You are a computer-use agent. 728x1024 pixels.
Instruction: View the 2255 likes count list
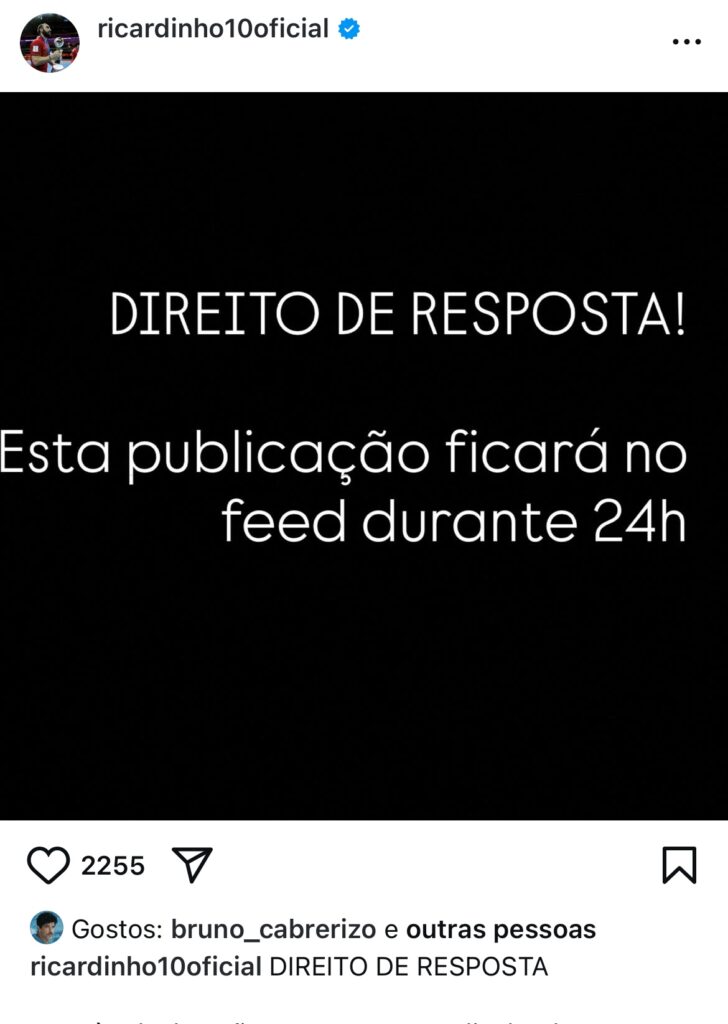[113, 866]
